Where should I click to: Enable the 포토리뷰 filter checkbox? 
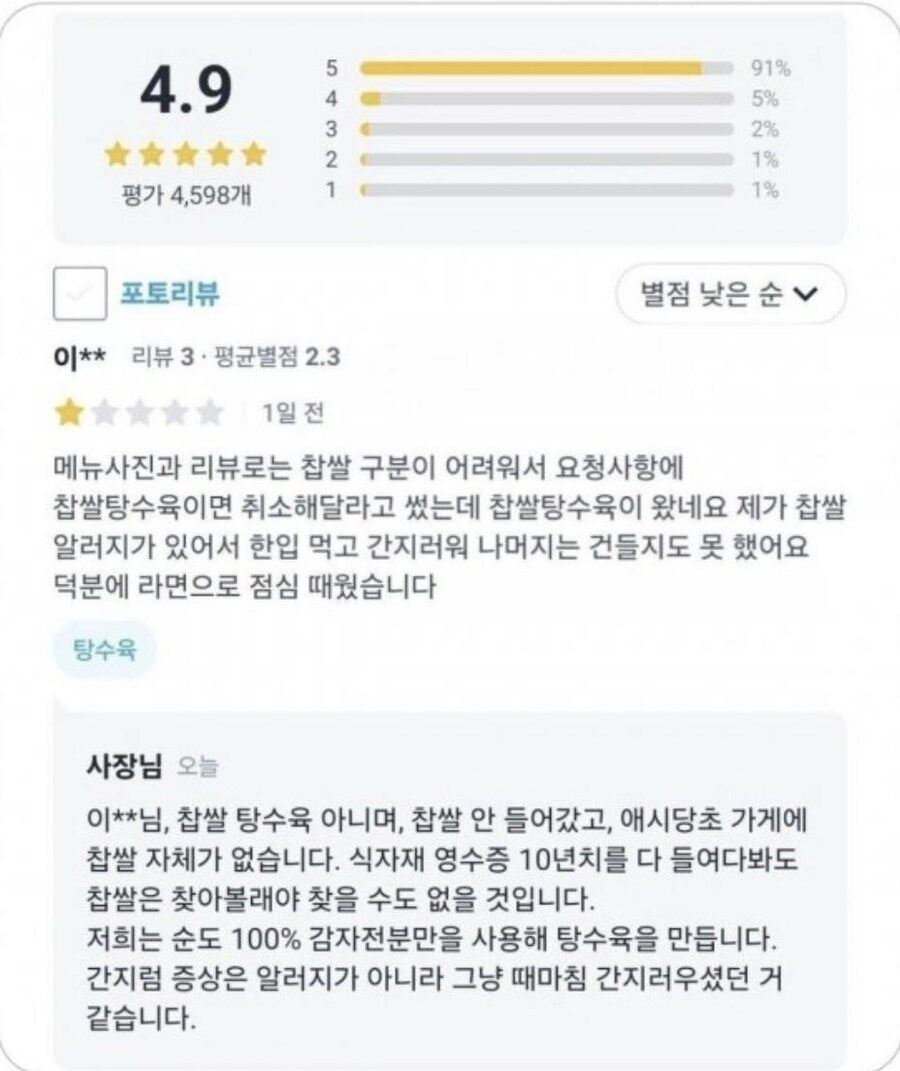click(82, 291)
